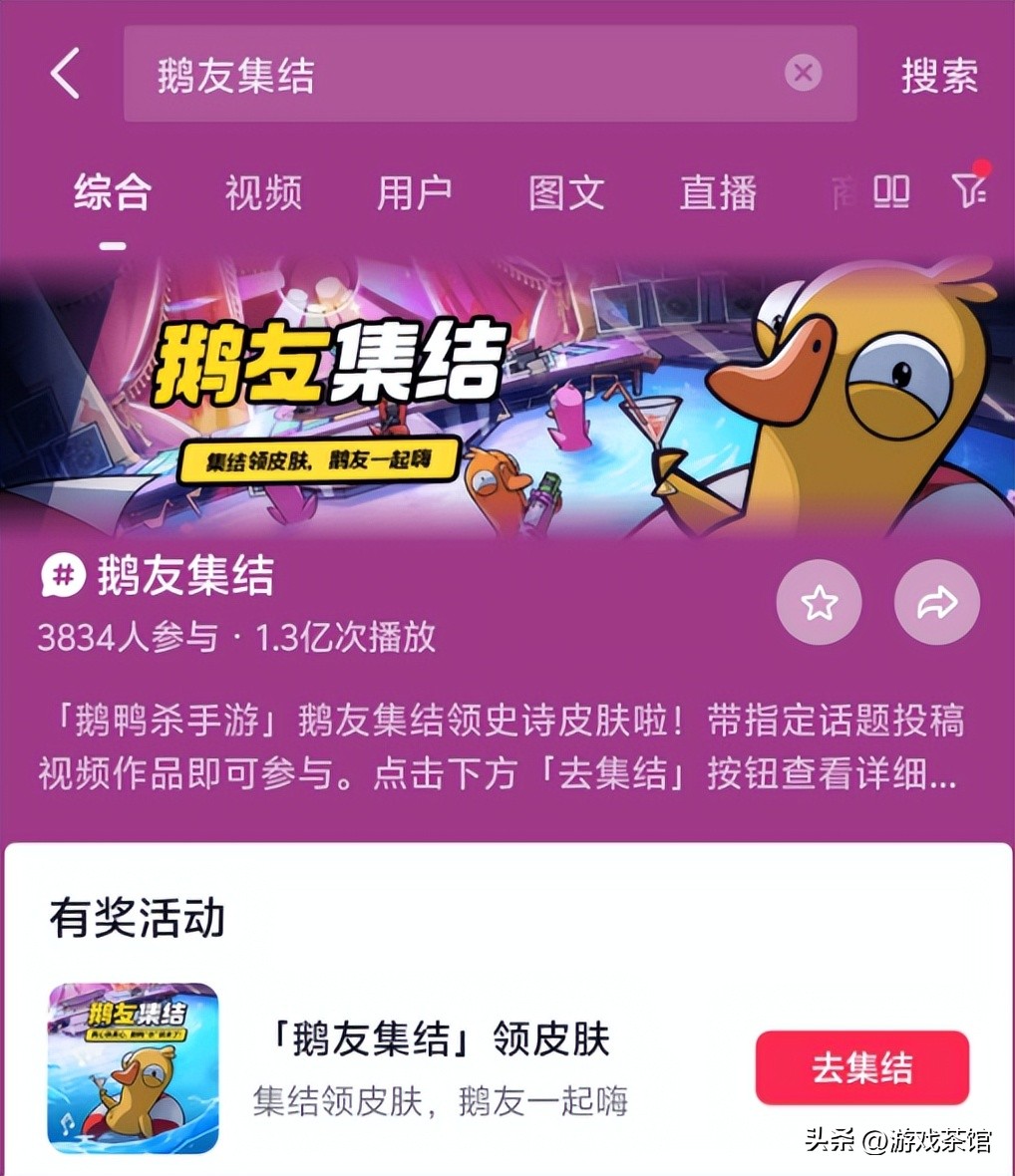This screenshot has height=1176, width=1015.
Task: Tap the share arrow on the topic page
Action: (x=935, y=602)
